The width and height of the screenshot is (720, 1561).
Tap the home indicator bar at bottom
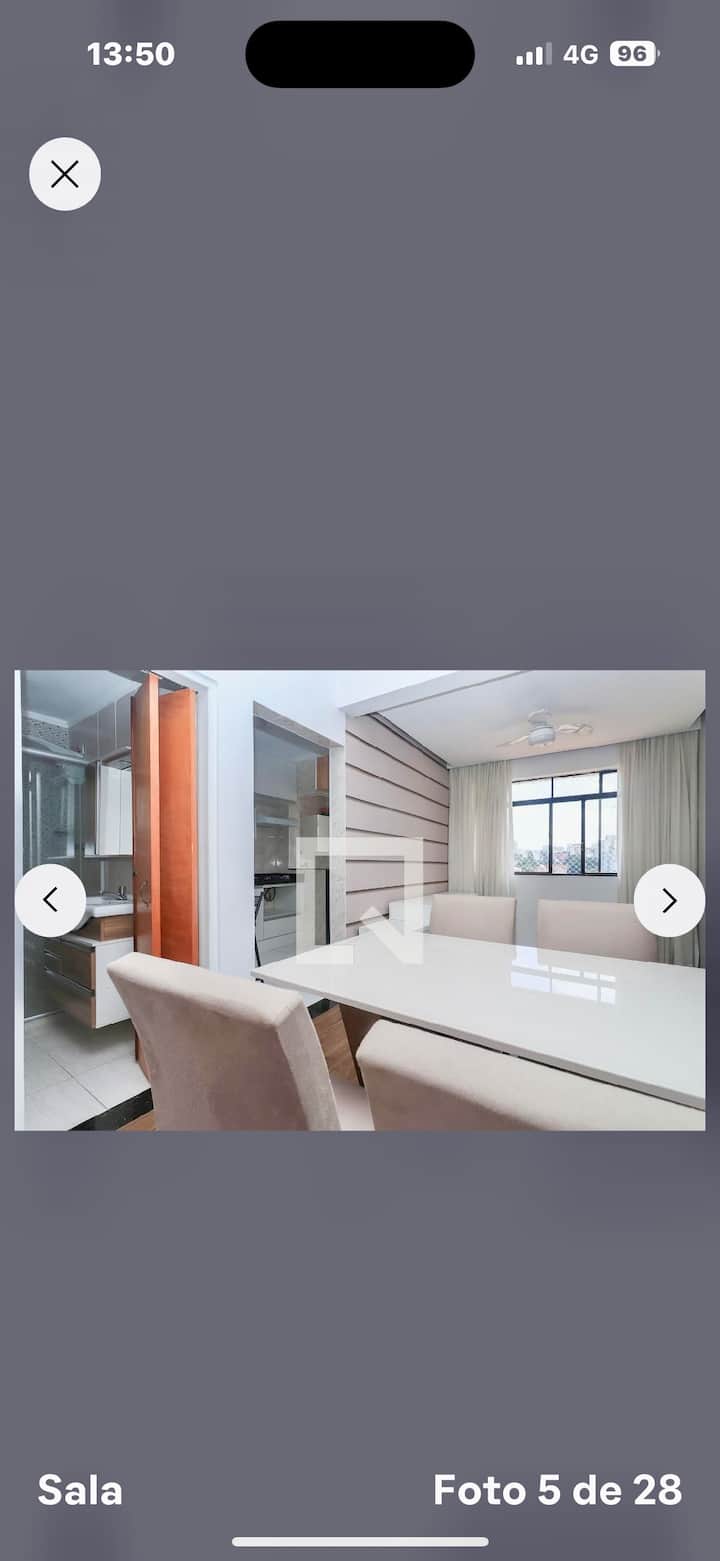[x=360, y=1542]
